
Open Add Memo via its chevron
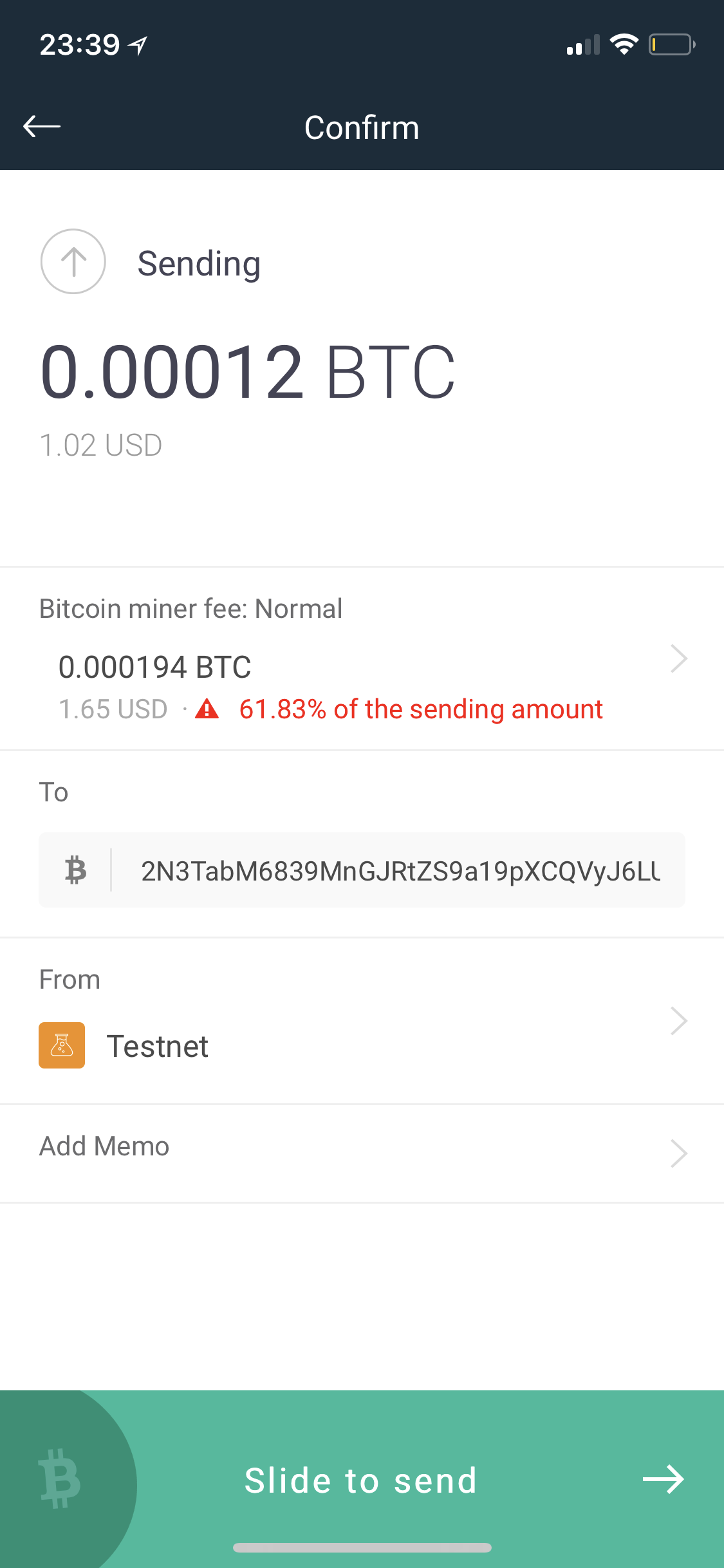(x=678, y=1153)
